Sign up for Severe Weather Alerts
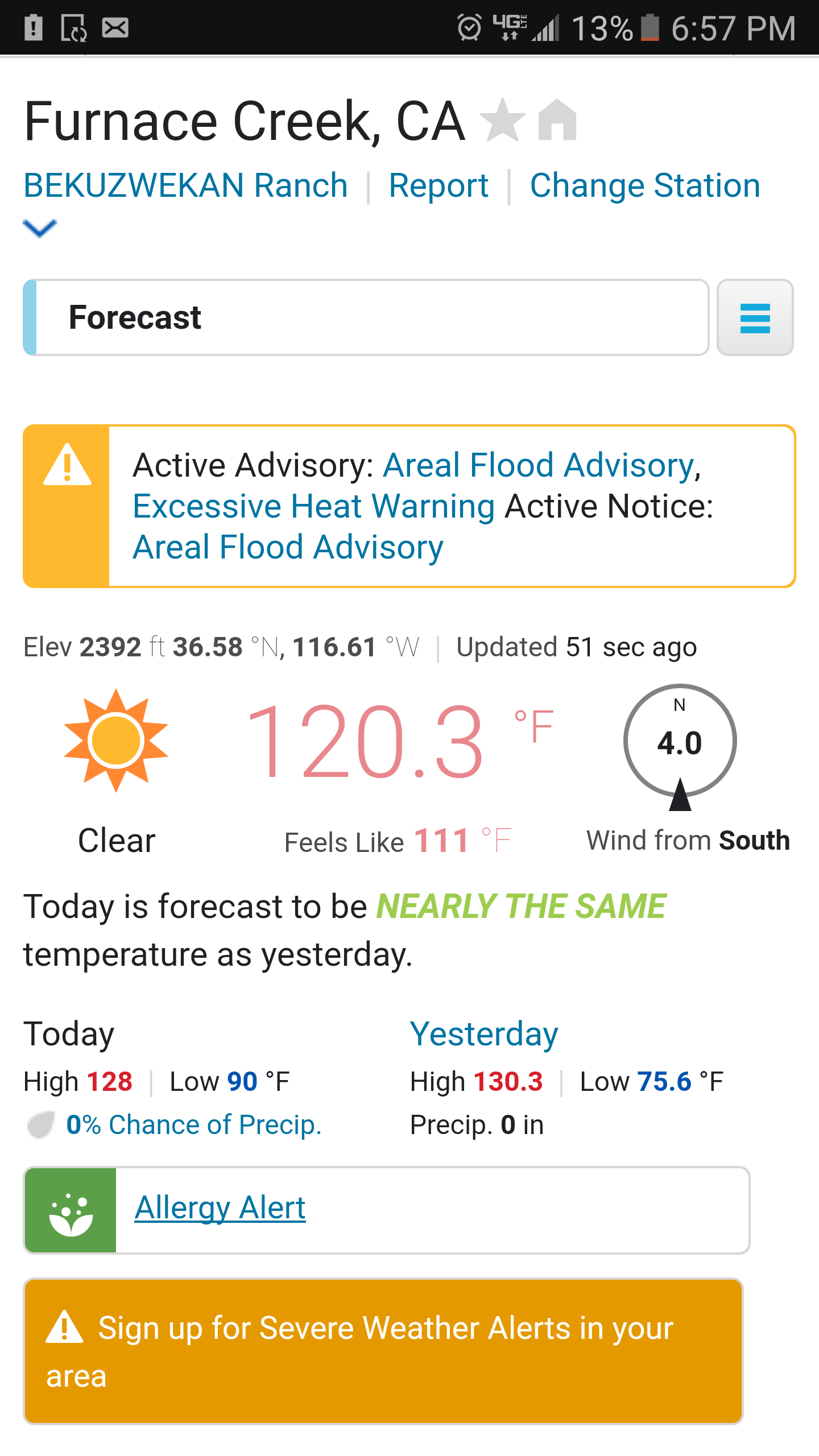The image size is (819, 1456). tap(383, 1351)
